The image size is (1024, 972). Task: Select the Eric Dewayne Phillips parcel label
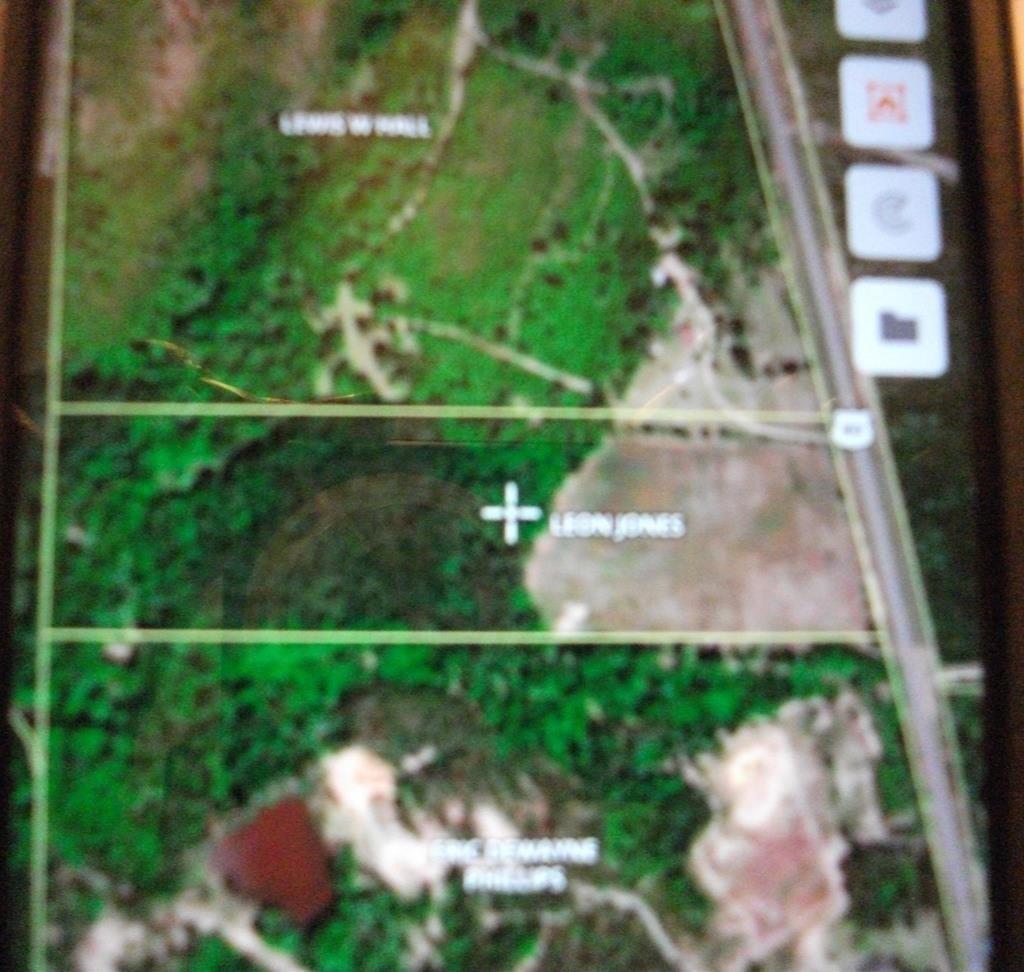(x=515, y=864)
